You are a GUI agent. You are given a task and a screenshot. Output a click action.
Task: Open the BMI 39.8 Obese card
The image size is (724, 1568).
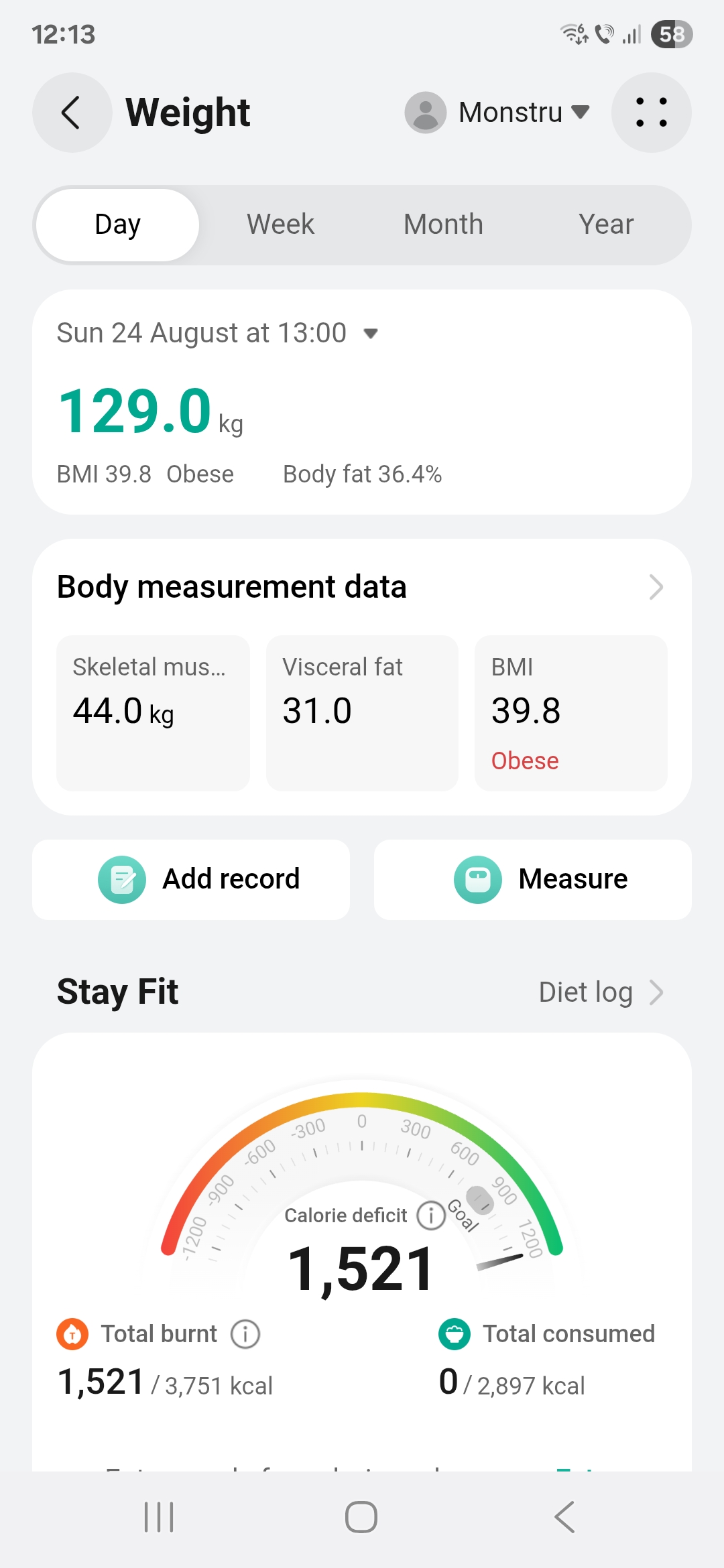[x=570, y=712]
